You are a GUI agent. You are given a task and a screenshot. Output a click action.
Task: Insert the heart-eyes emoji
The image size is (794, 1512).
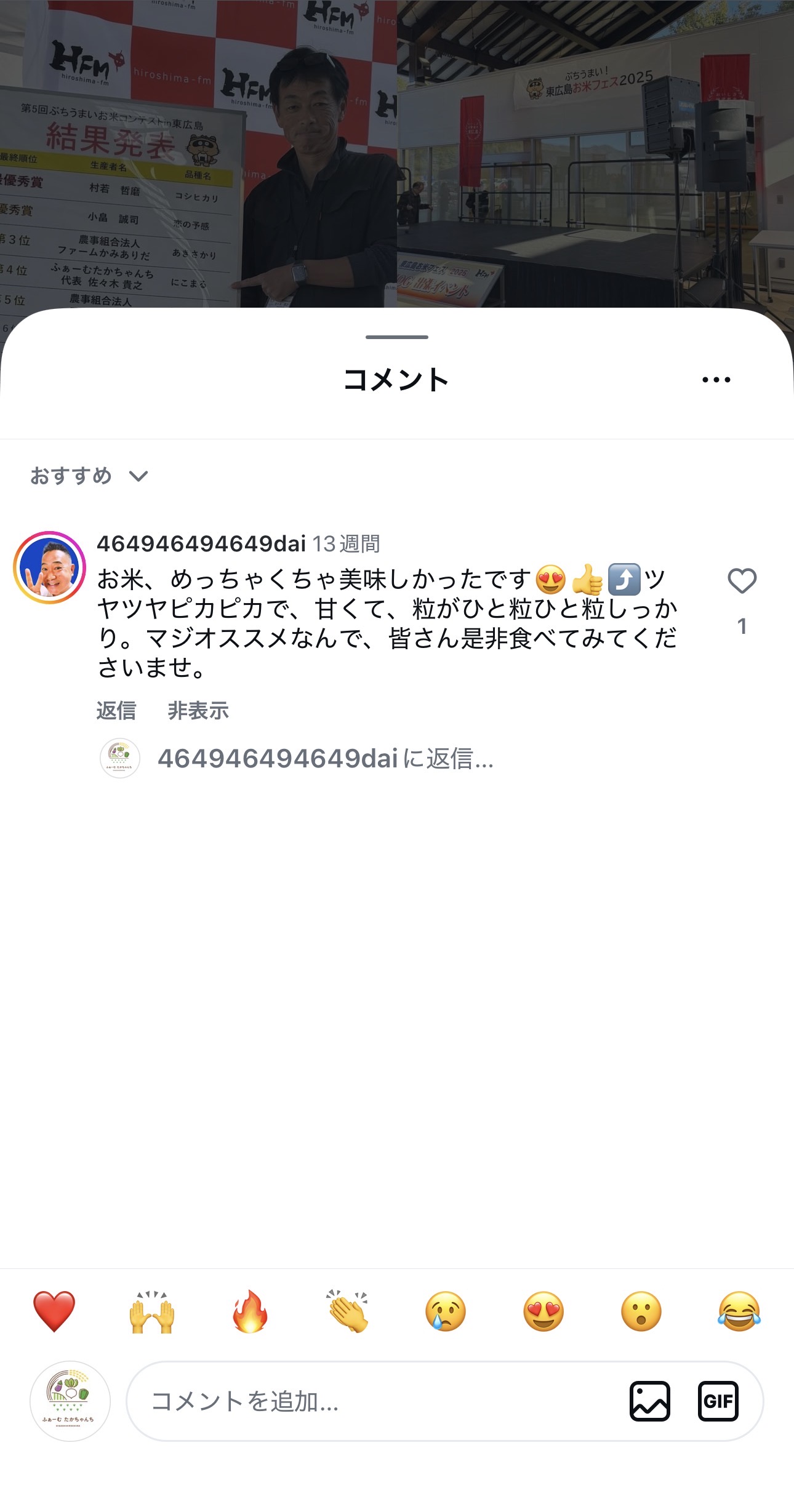tap(543, 1311)
